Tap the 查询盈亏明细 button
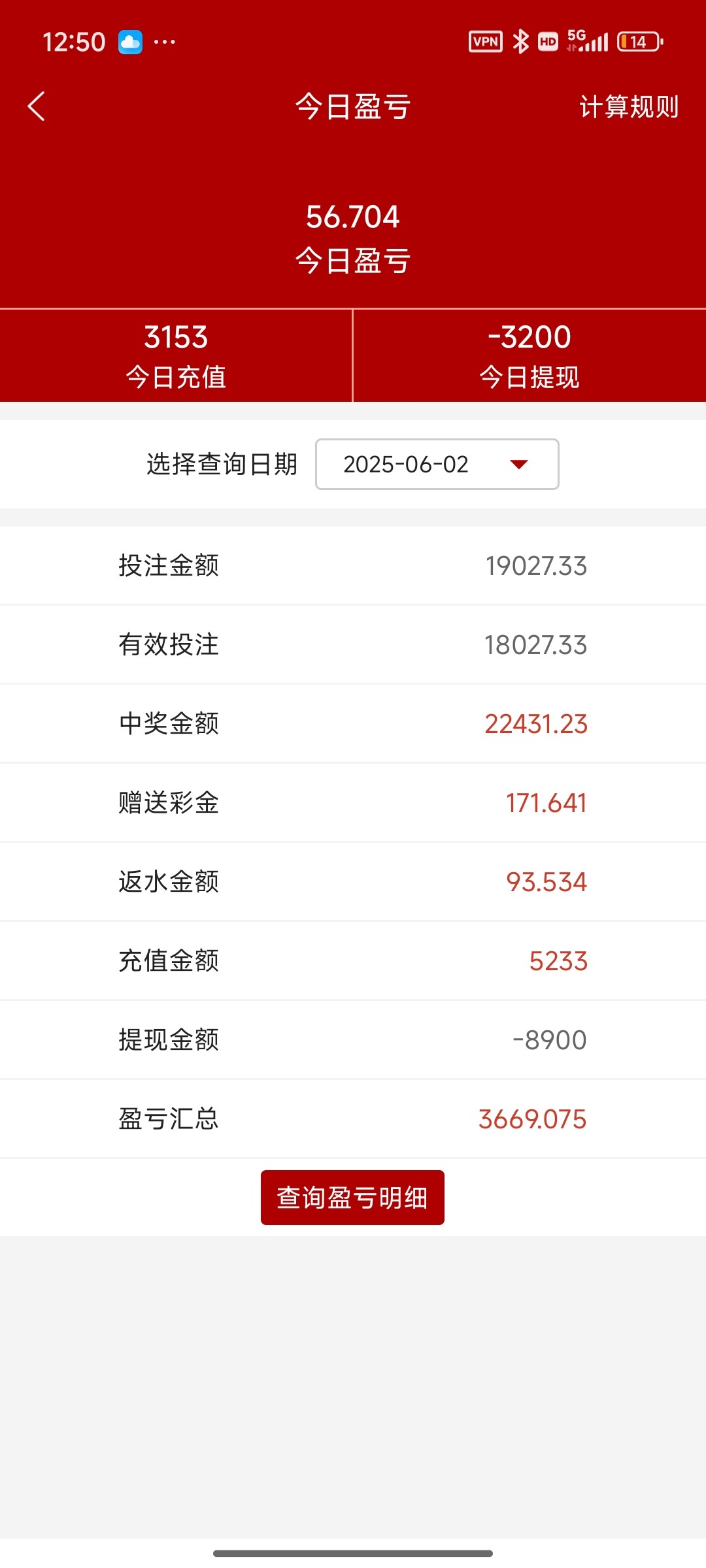The height and width of the screenshot is (1568, 706). tap(352, 1198)
